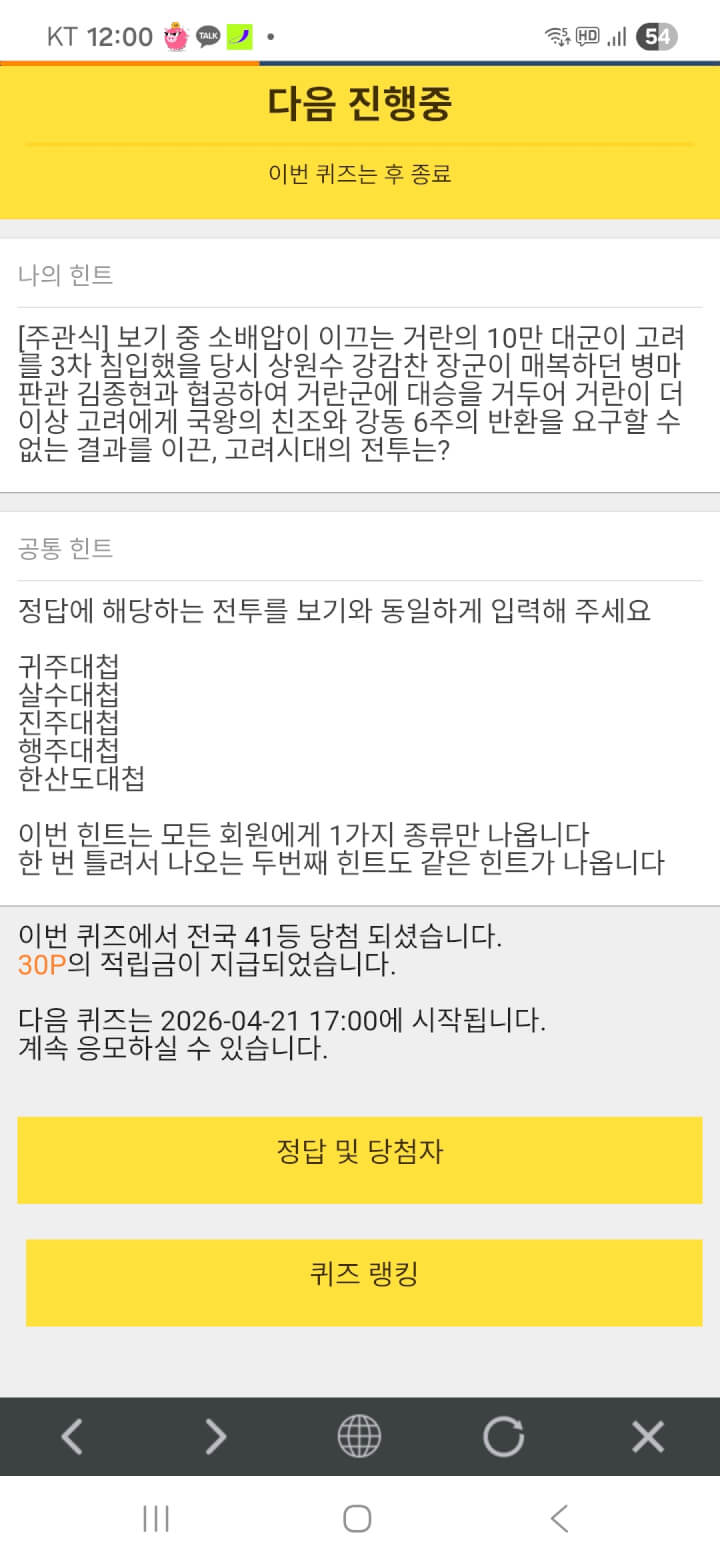Open the system recent apps view
Viewport: 720px width, 1560px height.
click(156, 1518)
